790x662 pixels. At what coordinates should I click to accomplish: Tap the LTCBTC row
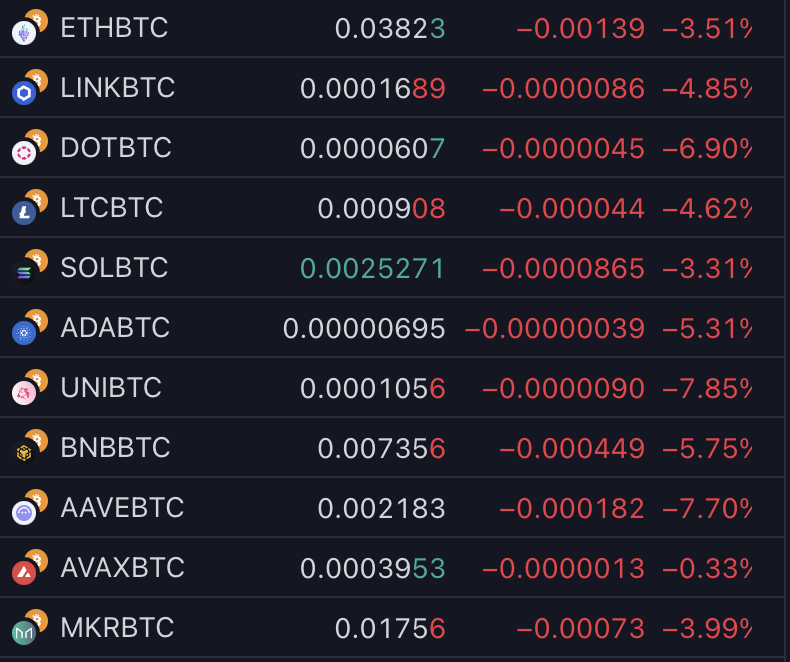(112, 208)
